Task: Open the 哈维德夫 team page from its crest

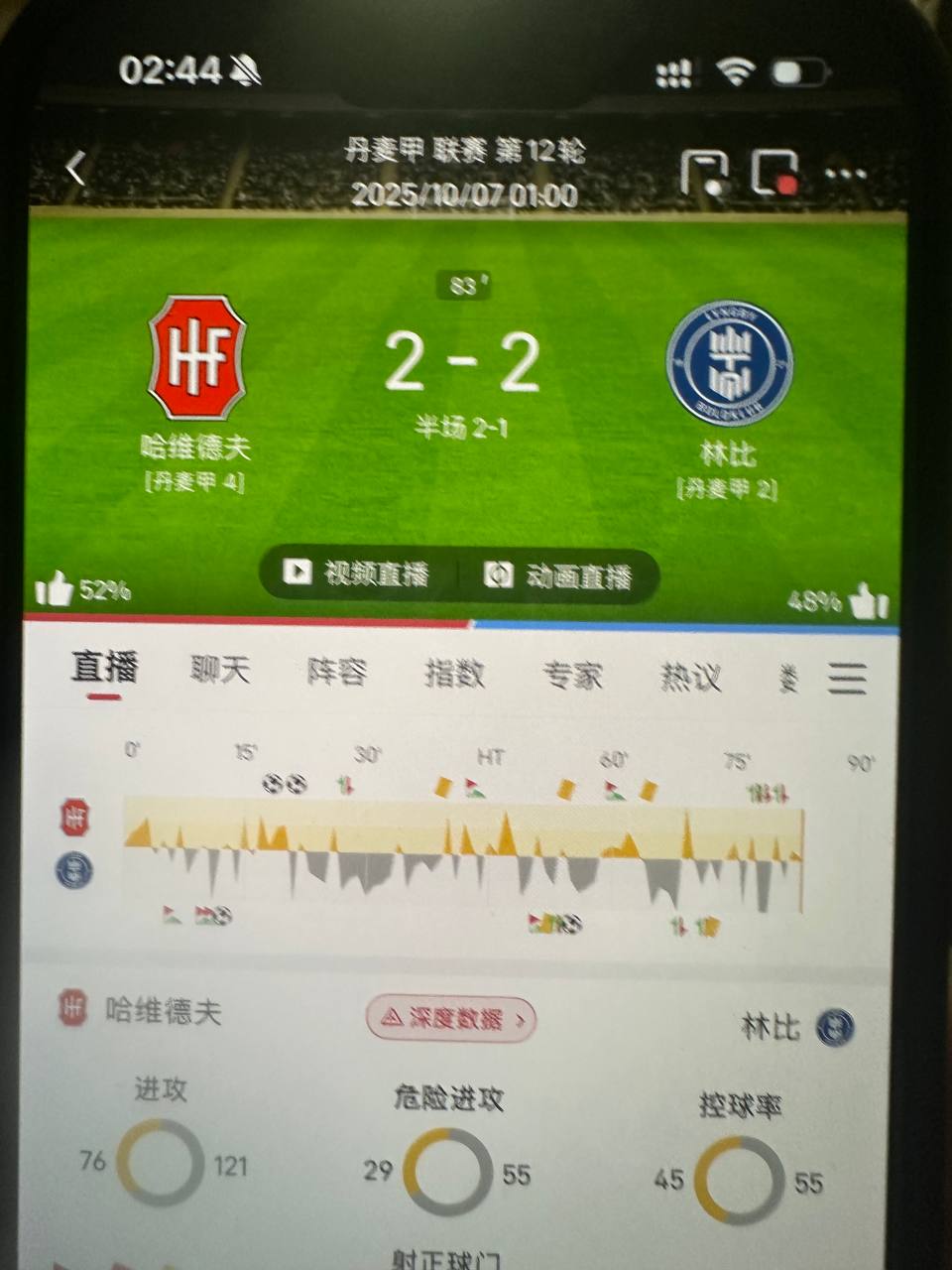Action: click(x=196, y=357)
